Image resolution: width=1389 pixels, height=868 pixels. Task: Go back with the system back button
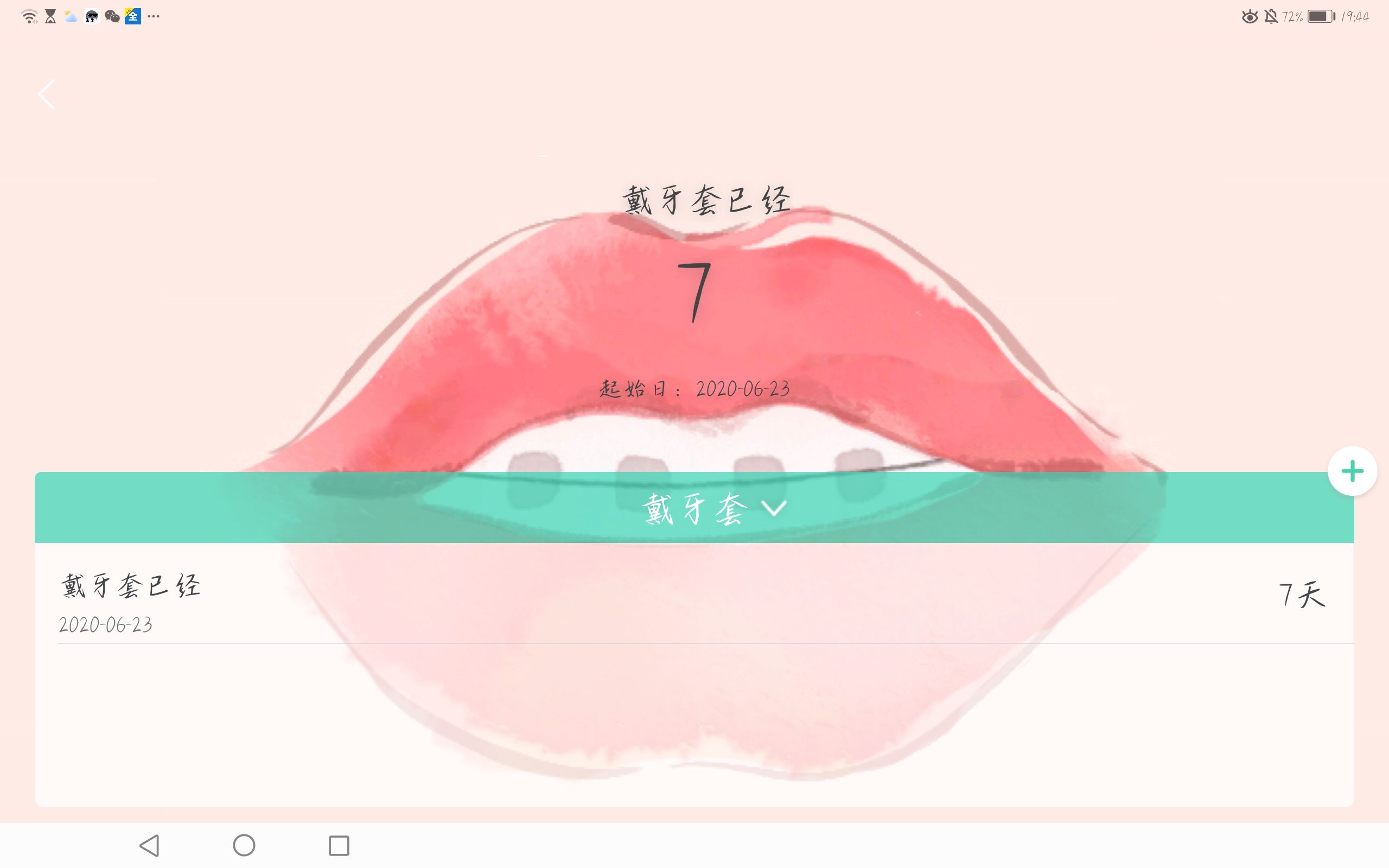click(150, 845)
